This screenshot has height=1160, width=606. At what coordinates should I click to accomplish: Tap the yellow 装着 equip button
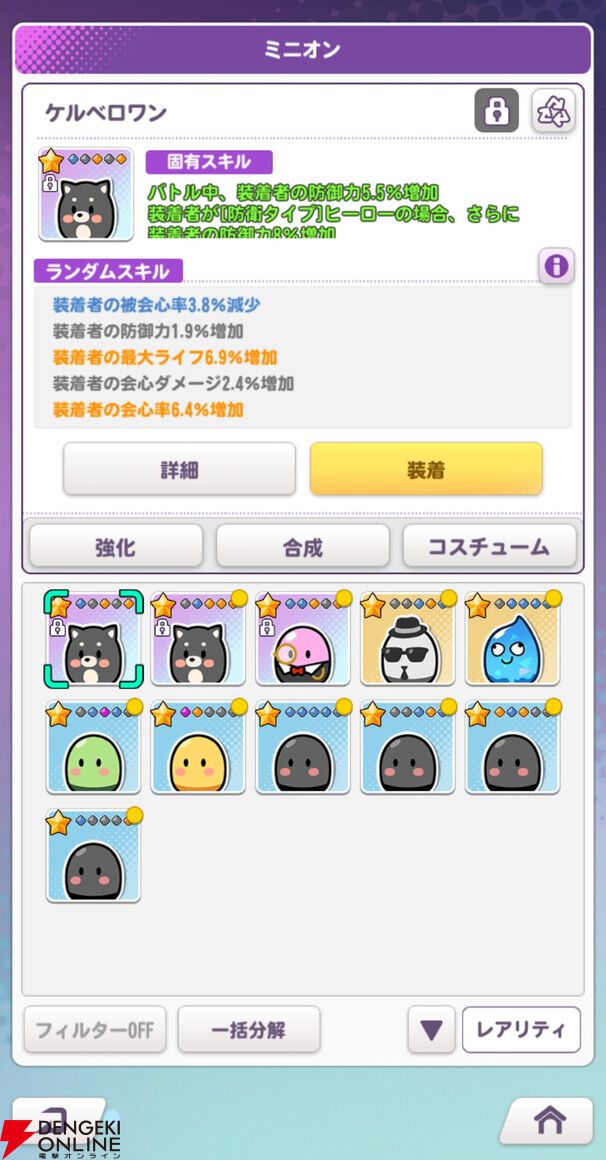point(426,469)
